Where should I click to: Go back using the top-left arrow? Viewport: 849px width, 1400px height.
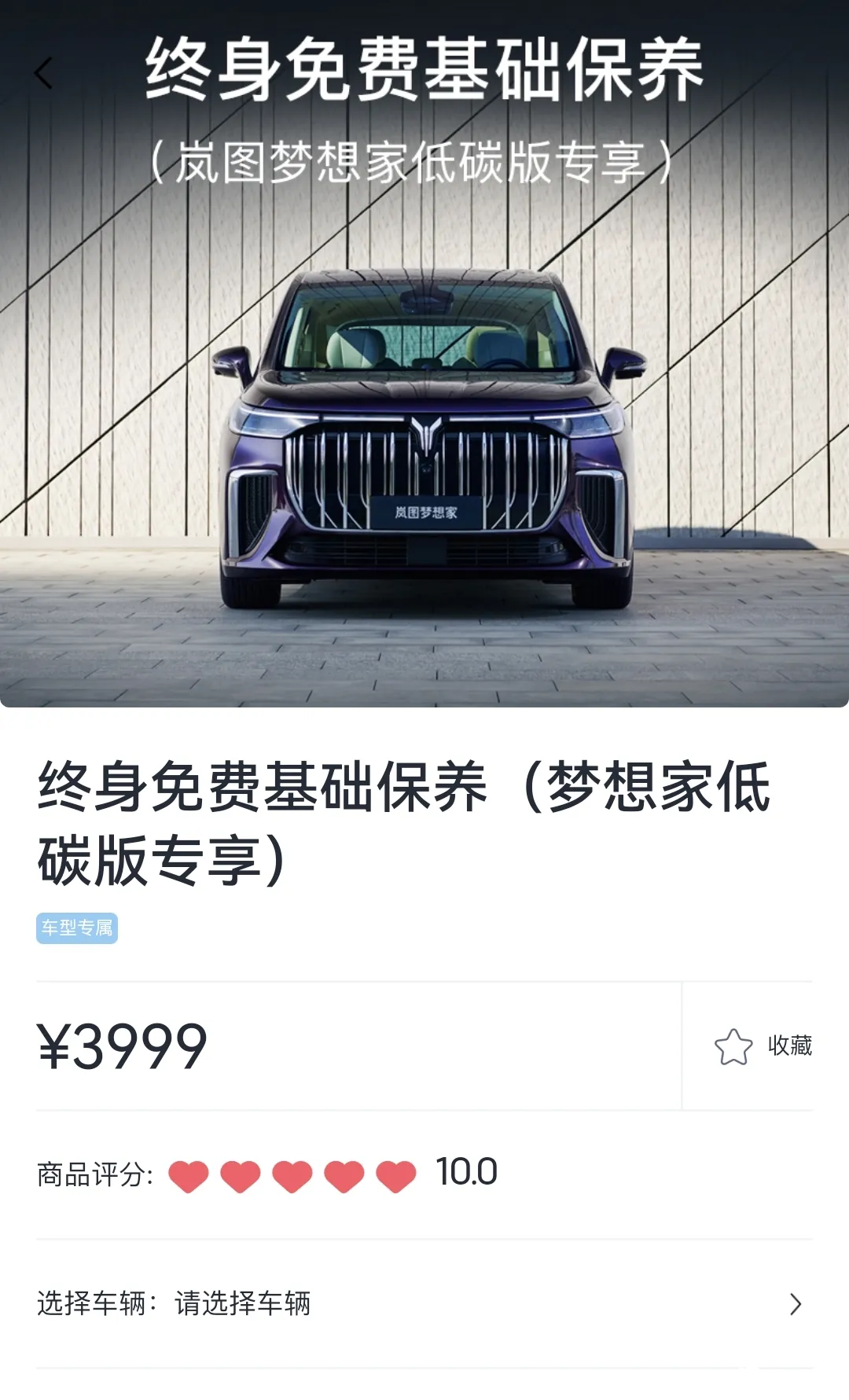tap(43, 74)
